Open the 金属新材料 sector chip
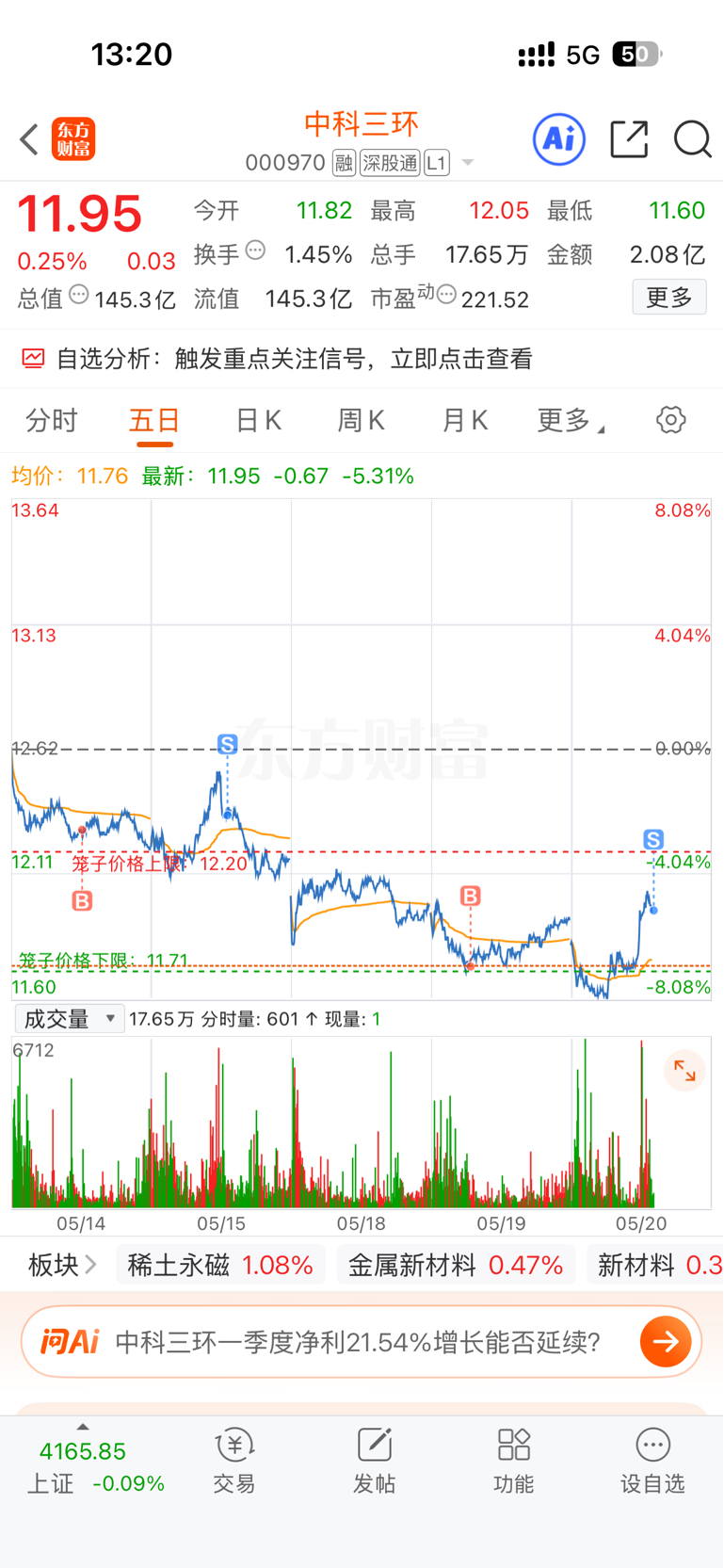 pos(456,1265)
